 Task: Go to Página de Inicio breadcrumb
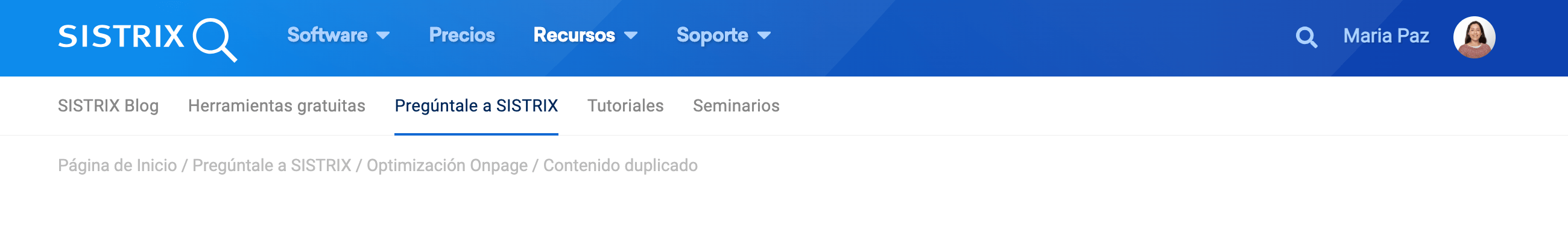tap(118, 166)
